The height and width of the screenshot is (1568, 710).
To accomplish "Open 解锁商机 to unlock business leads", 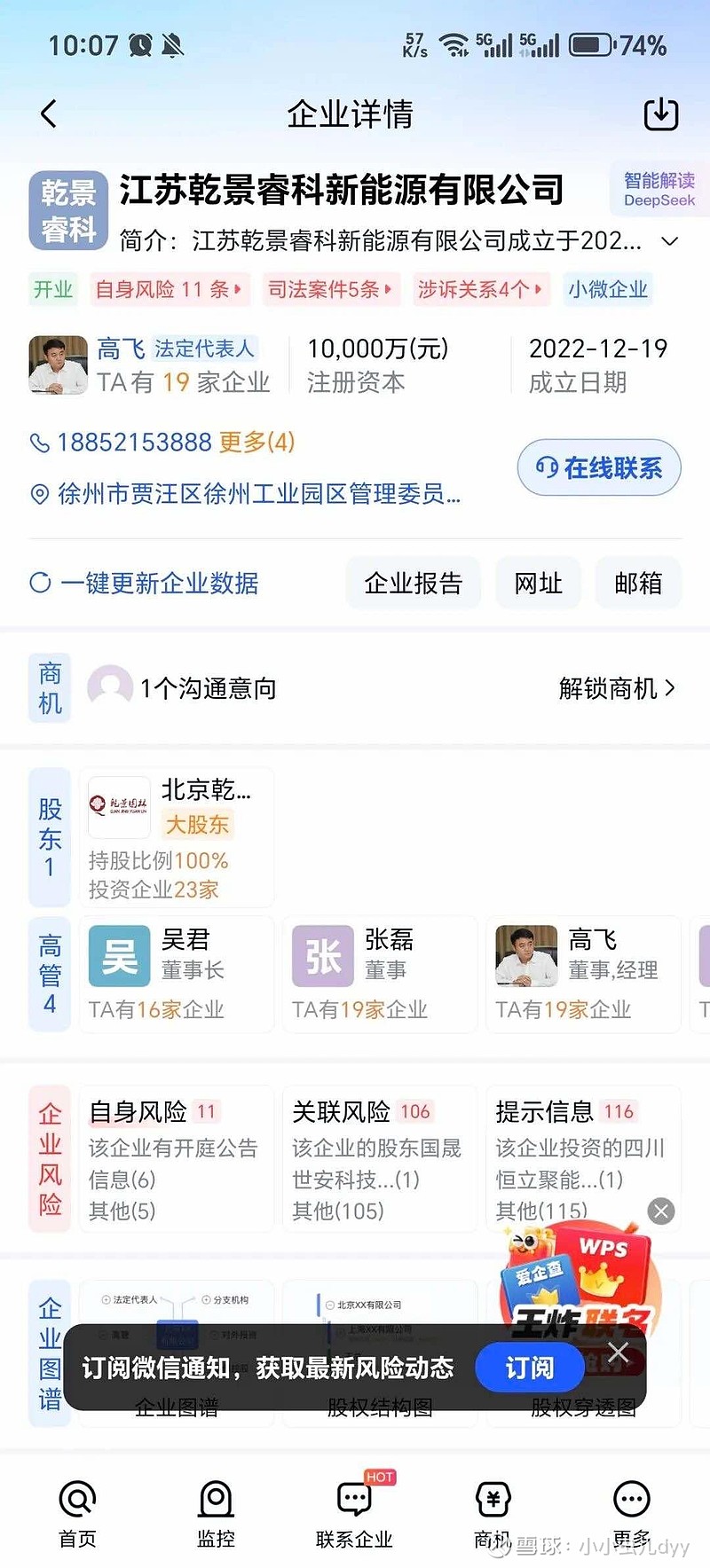I will (619, 688).
